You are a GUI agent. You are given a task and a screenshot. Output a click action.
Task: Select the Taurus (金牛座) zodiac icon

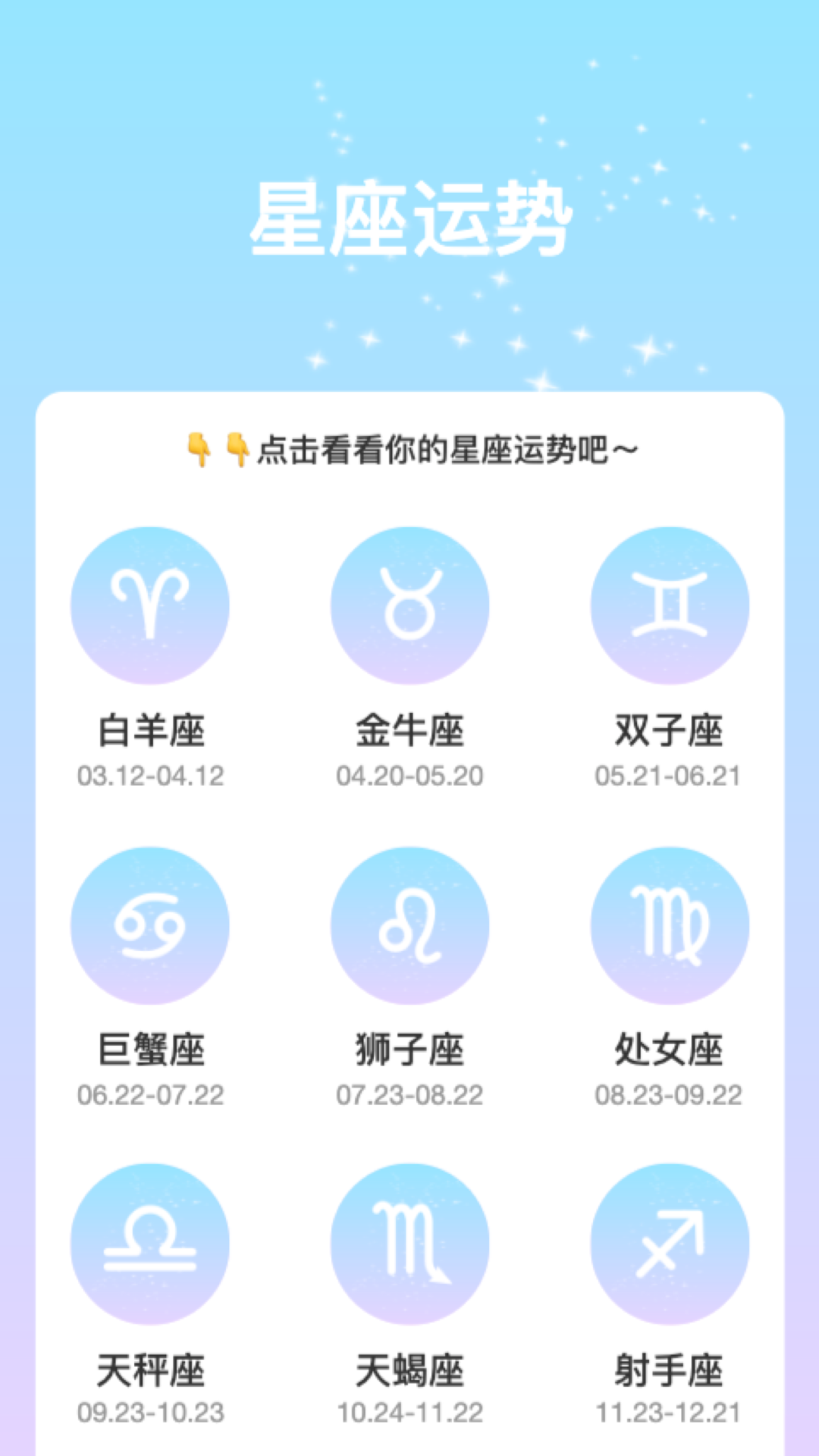click(409, 603)
